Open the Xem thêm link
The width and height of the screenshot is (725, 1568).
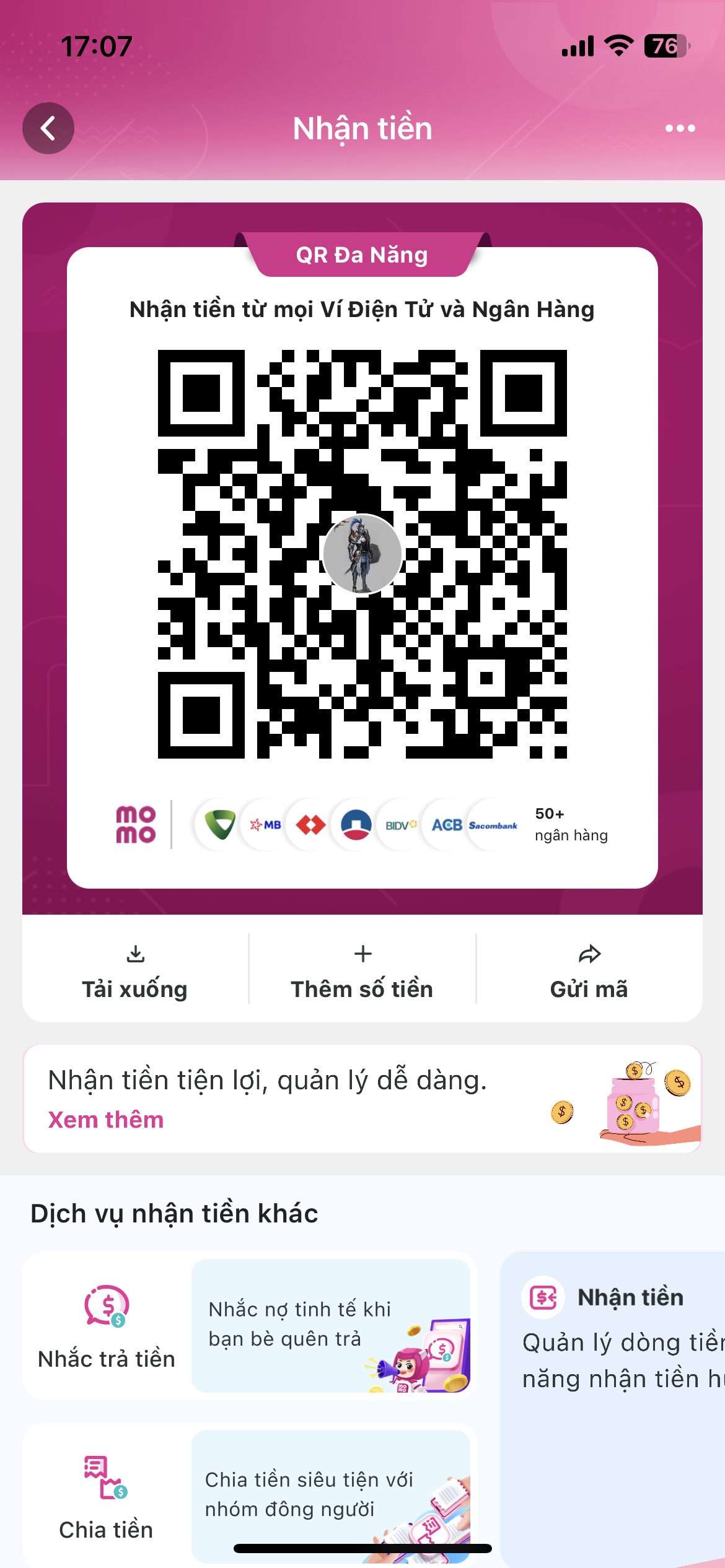pos(106,1120)
